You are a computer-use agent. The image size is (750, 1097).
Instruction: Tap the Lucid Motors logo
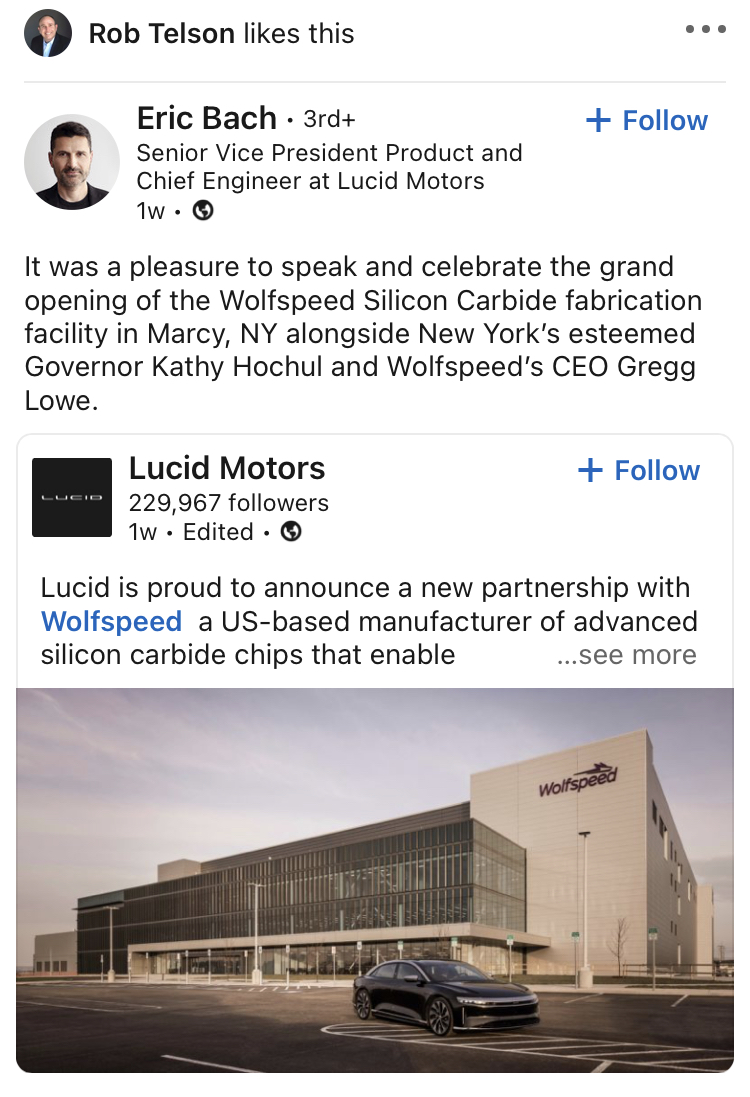(72, 497)
